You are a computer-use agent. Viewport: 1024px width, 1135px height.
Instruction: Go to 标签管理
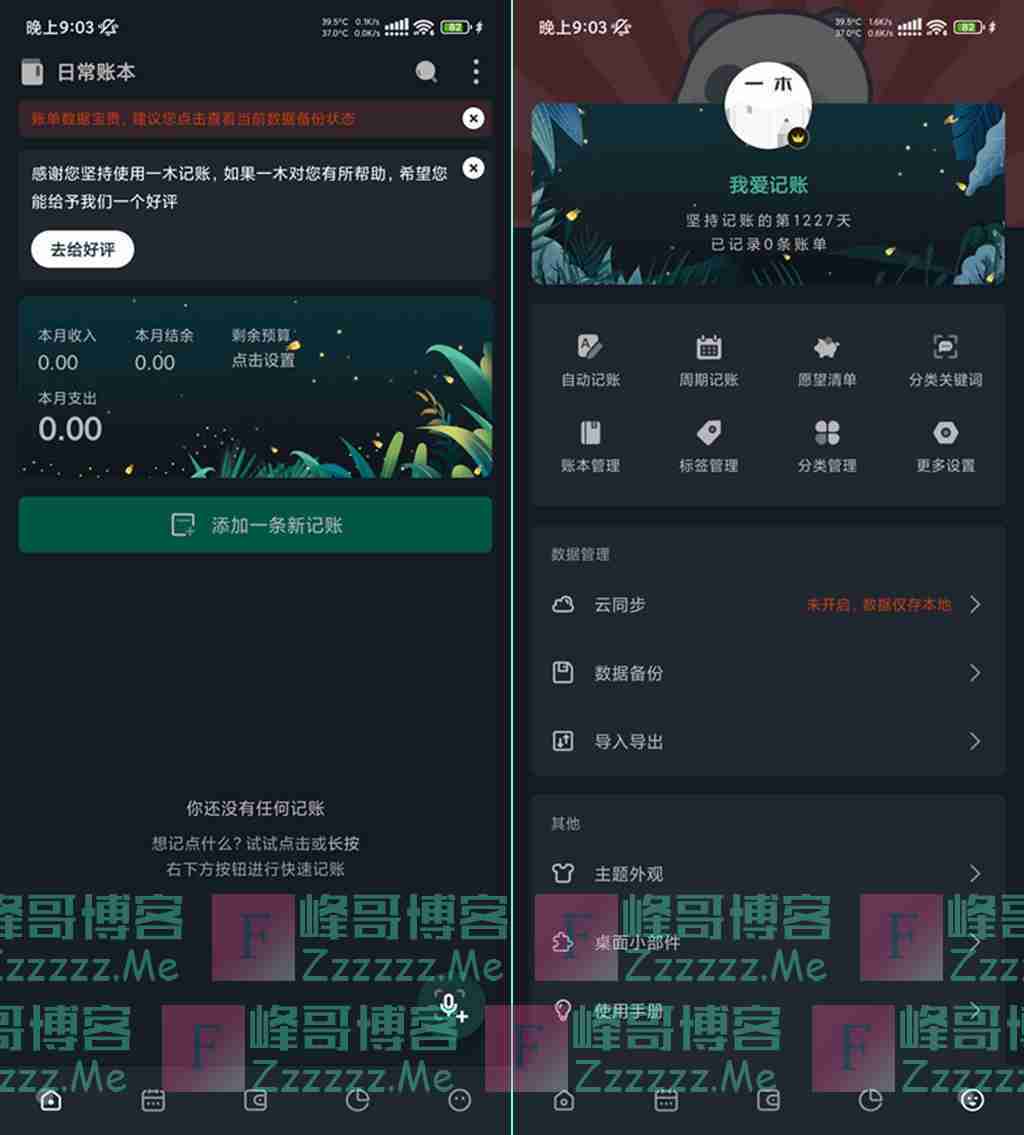[708, 446]
